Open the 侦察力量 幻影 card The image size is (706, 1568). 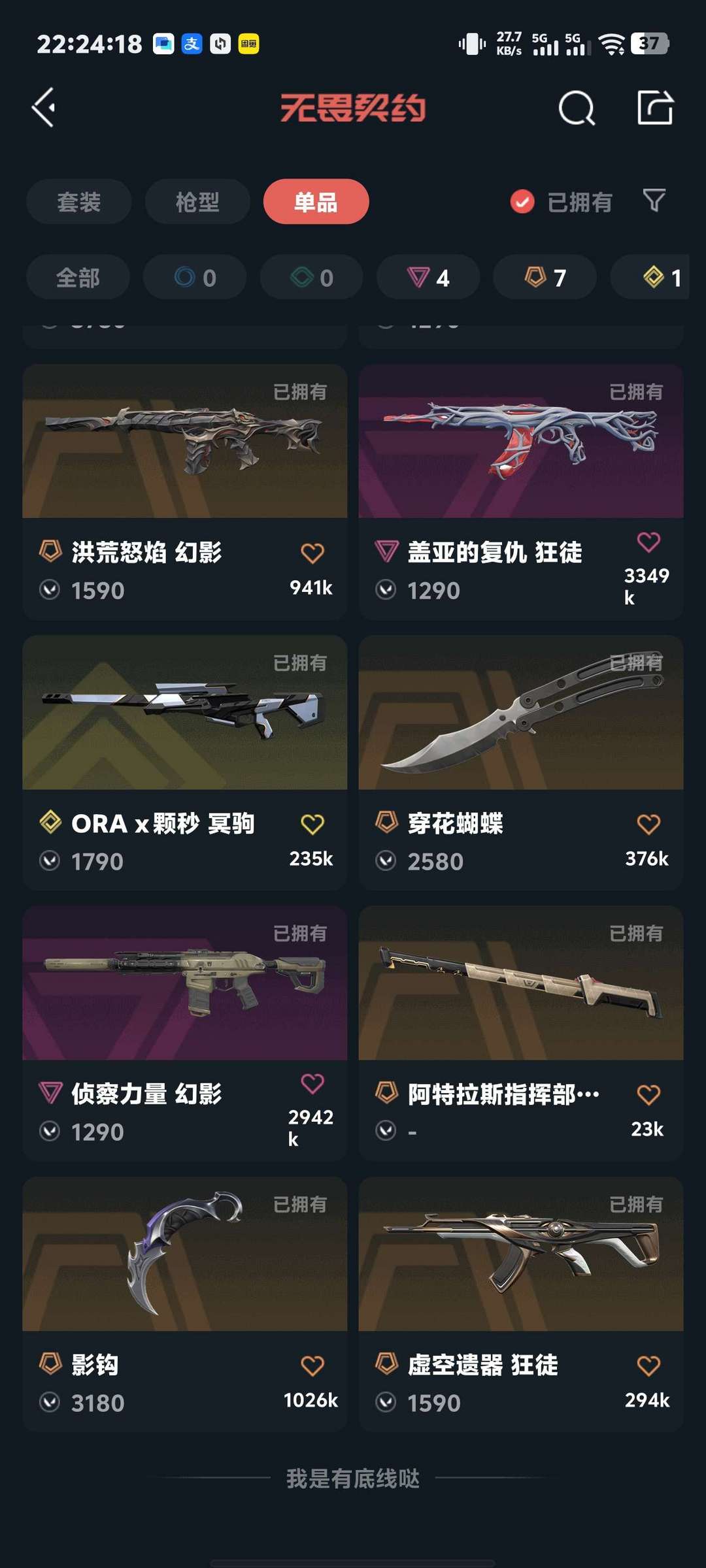pos(185,1034)
